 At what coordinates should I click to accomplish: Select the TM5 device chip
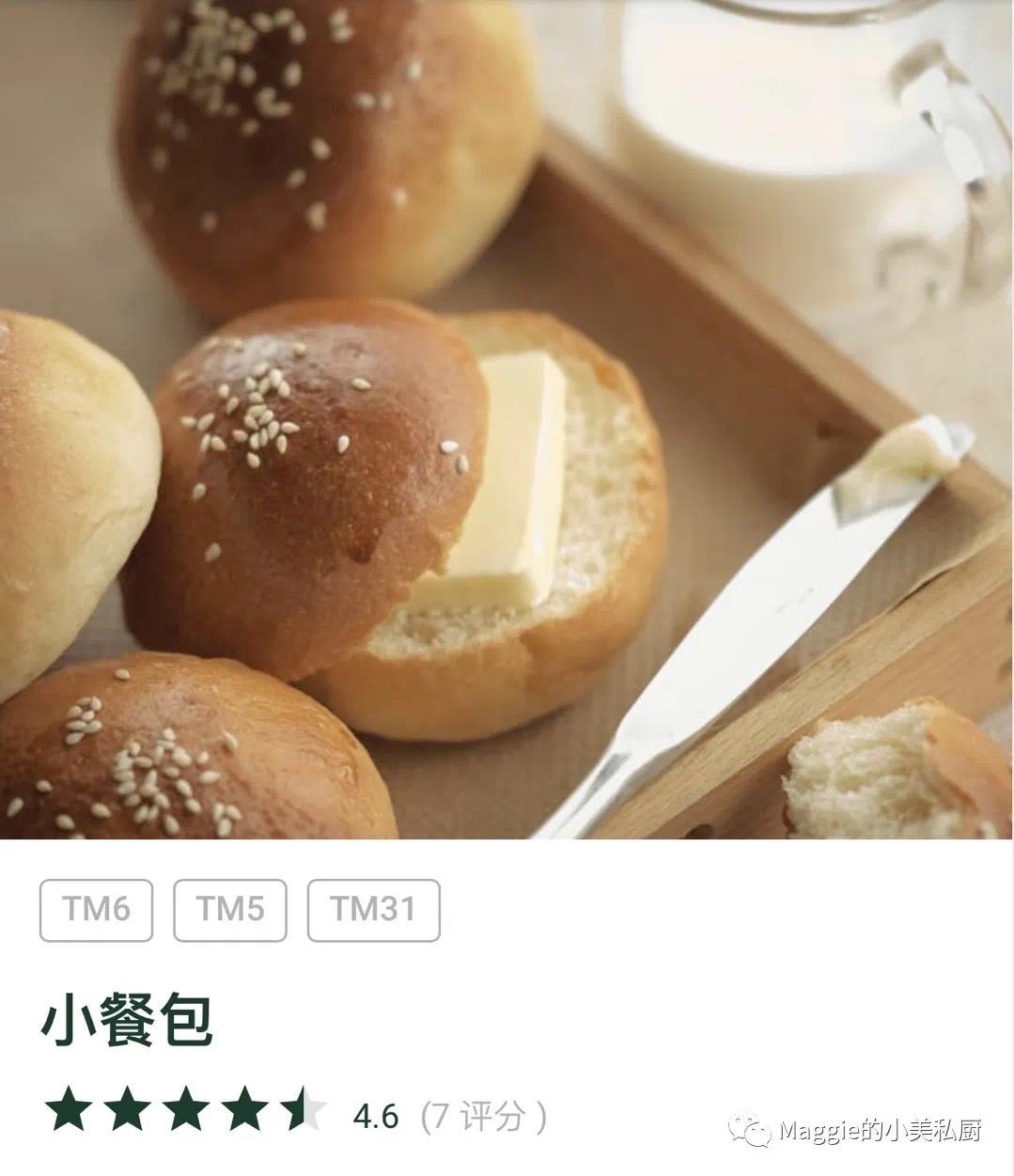pos(230,910)
